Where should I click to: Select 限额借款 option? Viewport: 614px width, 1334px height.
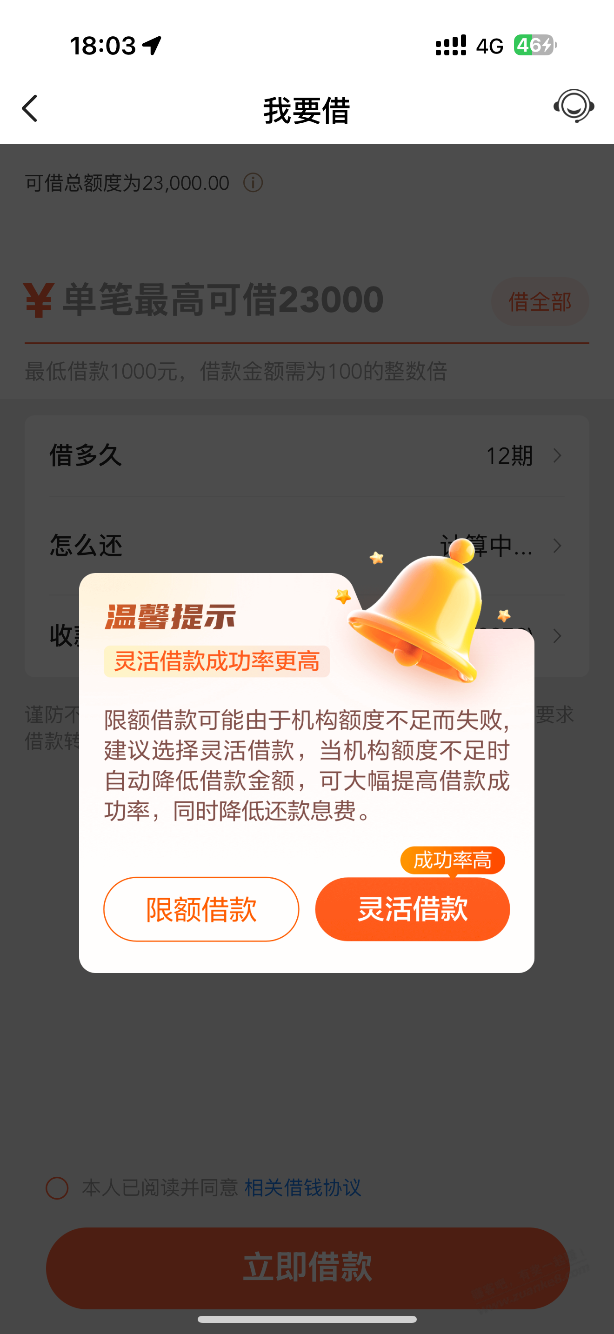(x=201, y=909)
